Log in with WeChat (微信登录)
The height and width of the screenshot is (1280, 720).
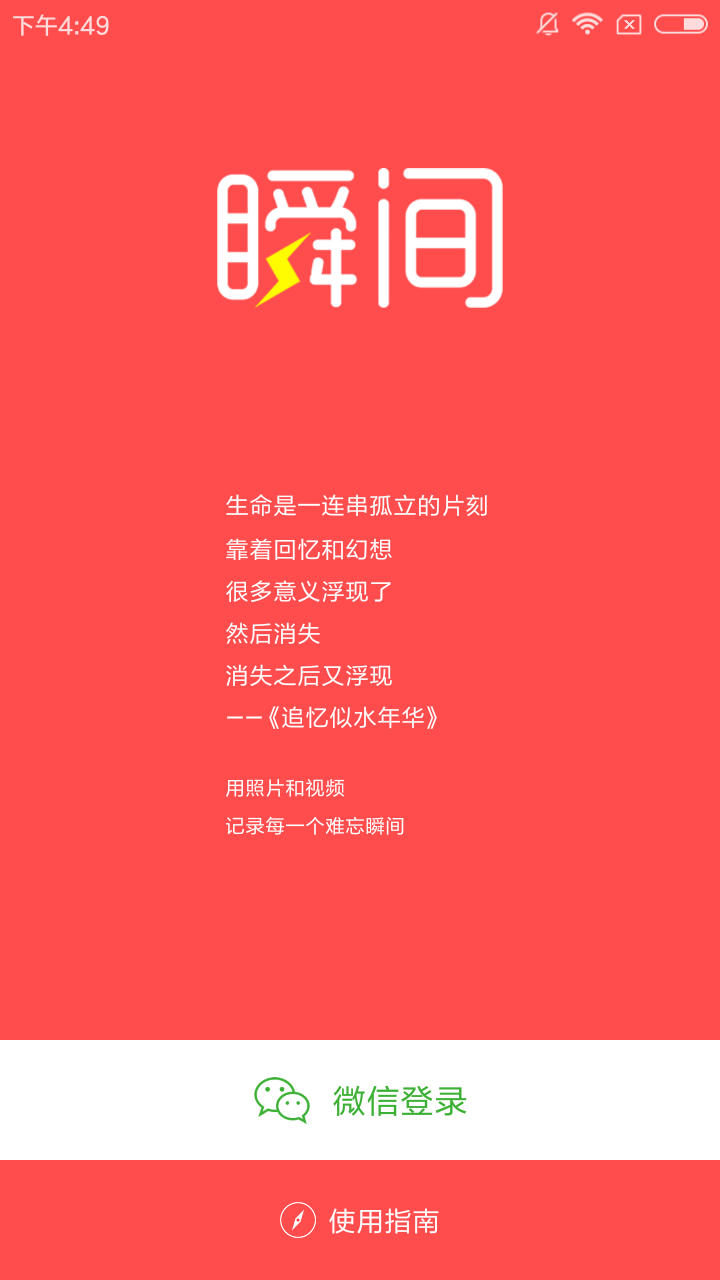click(360, 1100)
